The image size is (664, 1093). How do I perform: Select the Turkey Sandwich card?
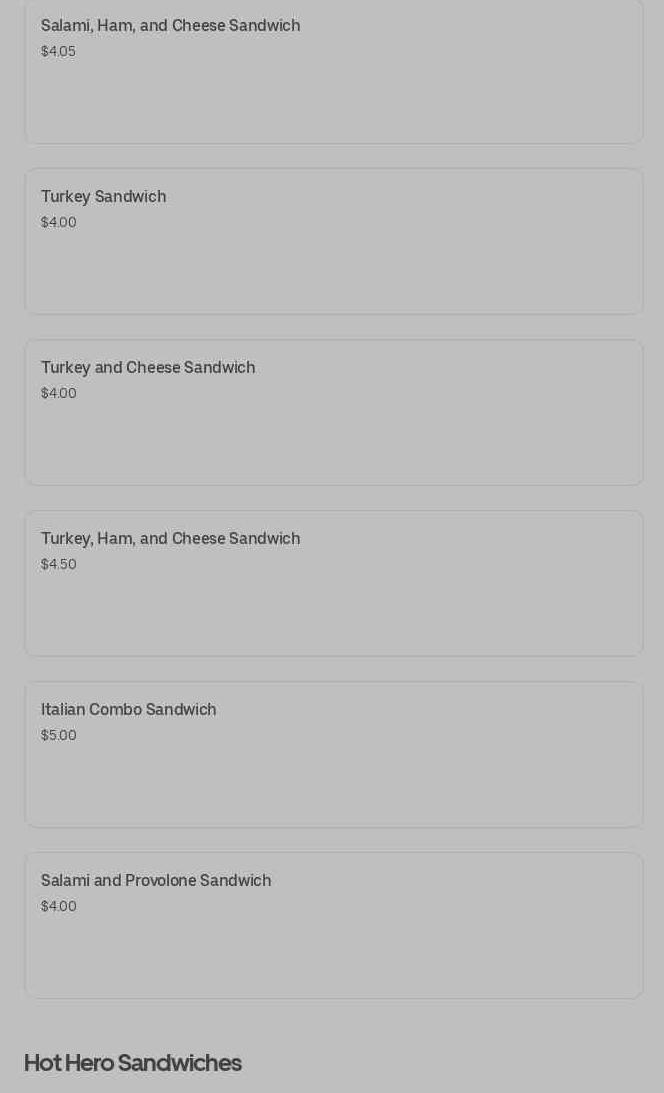(x=333, y=241)
